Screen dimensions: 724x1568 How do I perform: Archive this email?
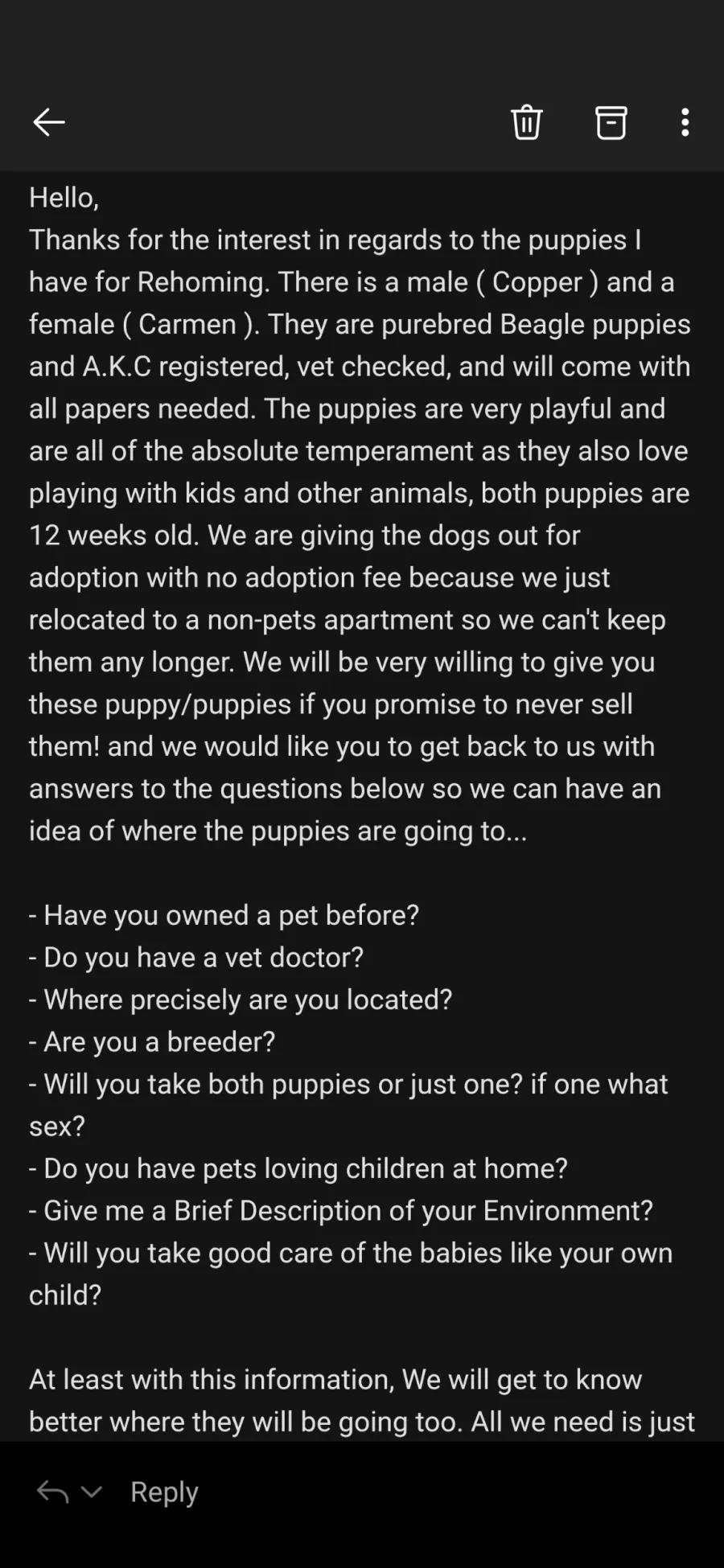coord(611,122)
